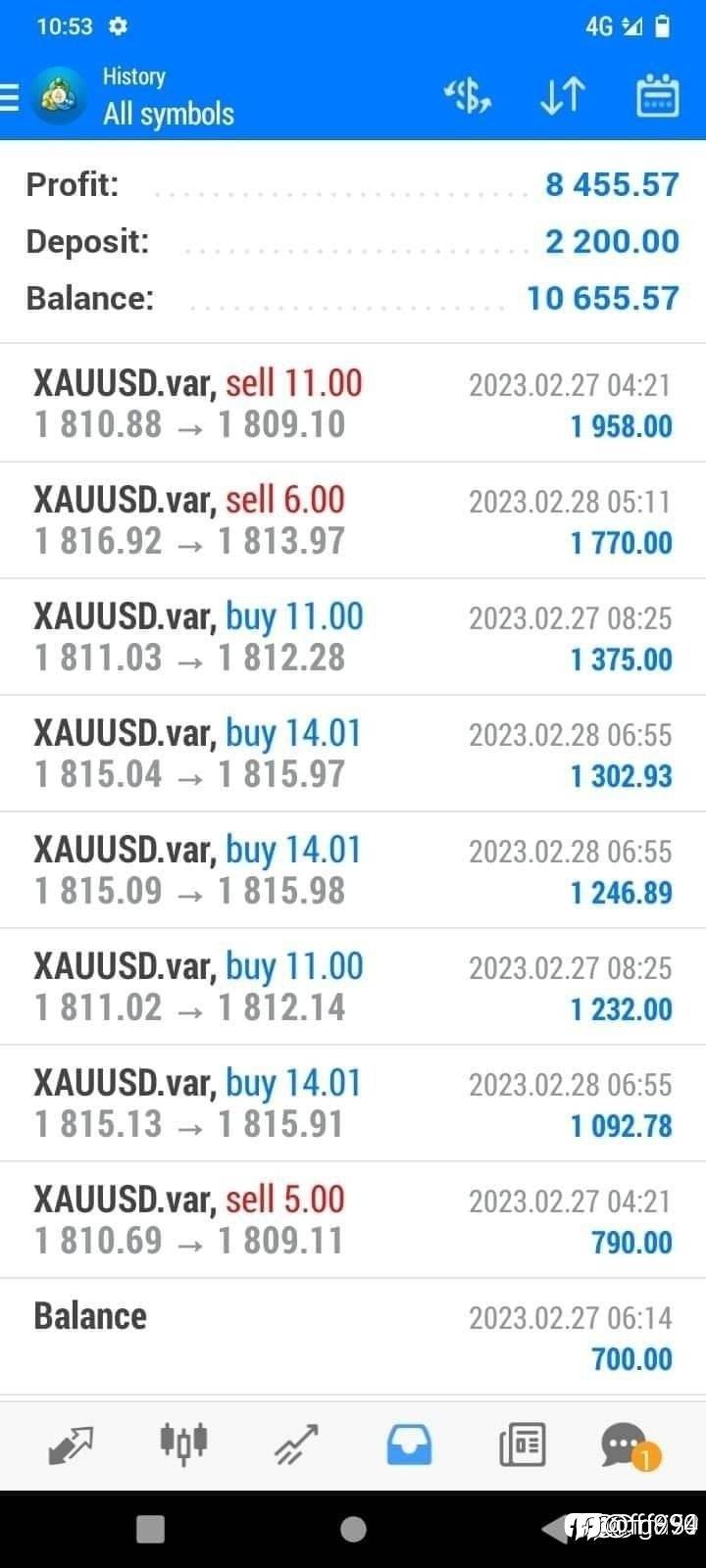Open the calendar date range picker

coord(657,96)
